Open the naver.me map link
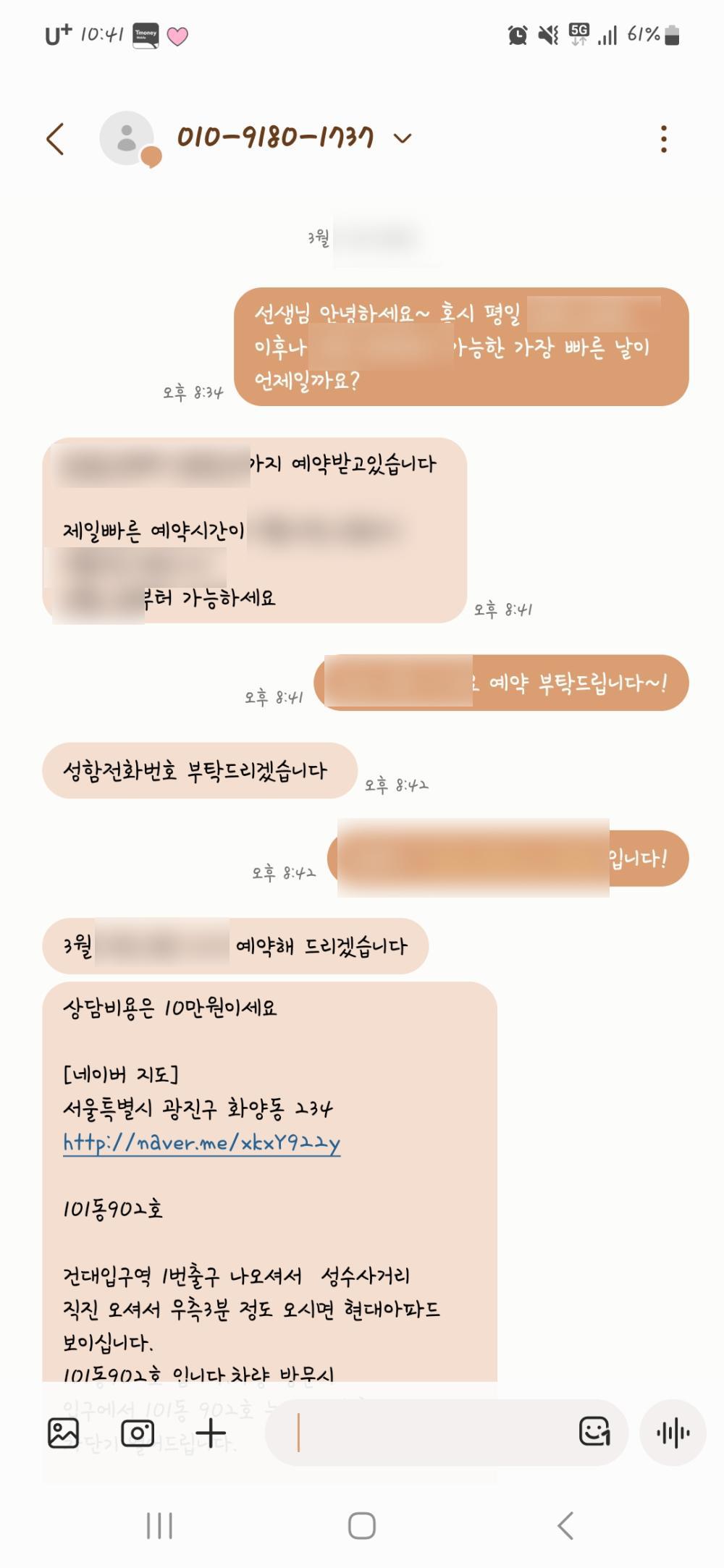 point(201,1142)
